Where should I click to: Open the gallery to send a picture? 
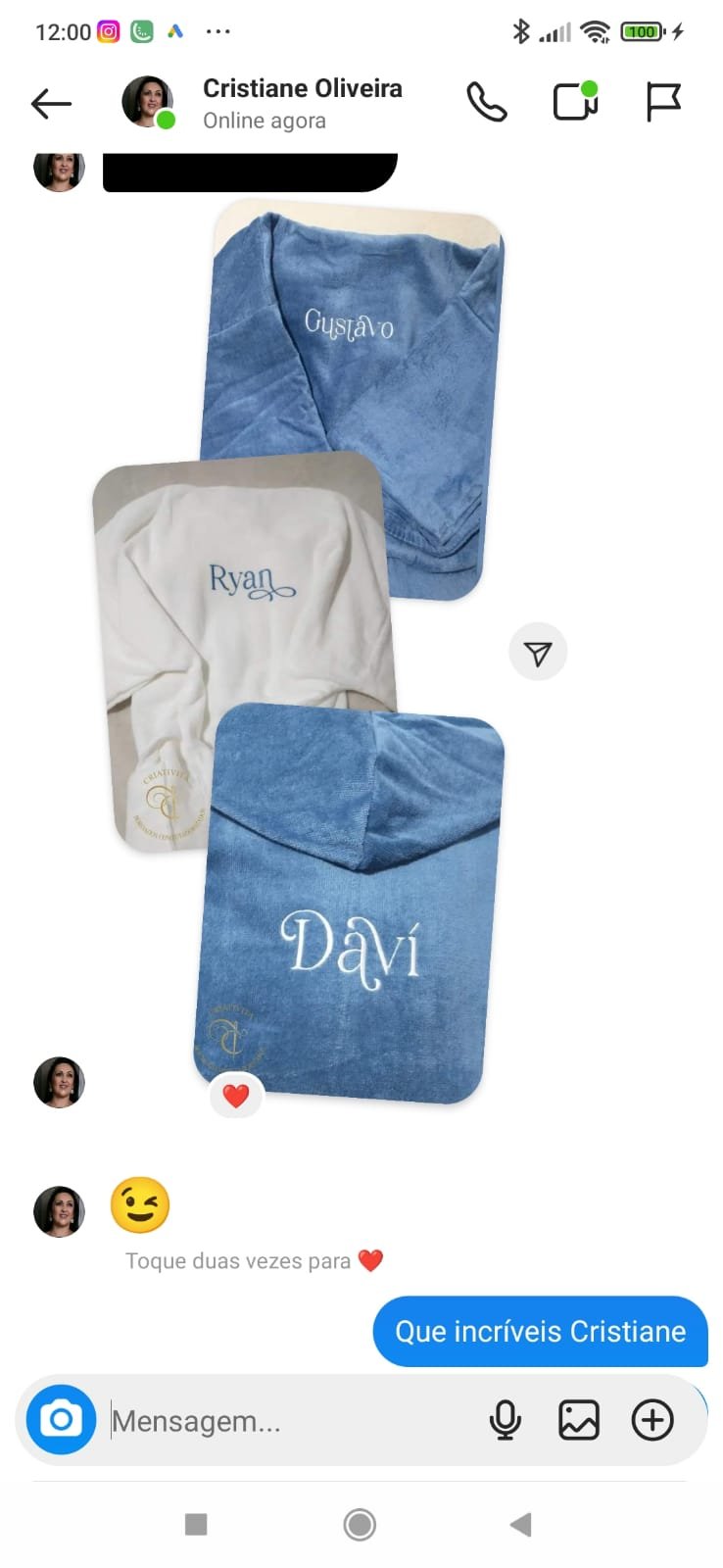[578, 1420]
